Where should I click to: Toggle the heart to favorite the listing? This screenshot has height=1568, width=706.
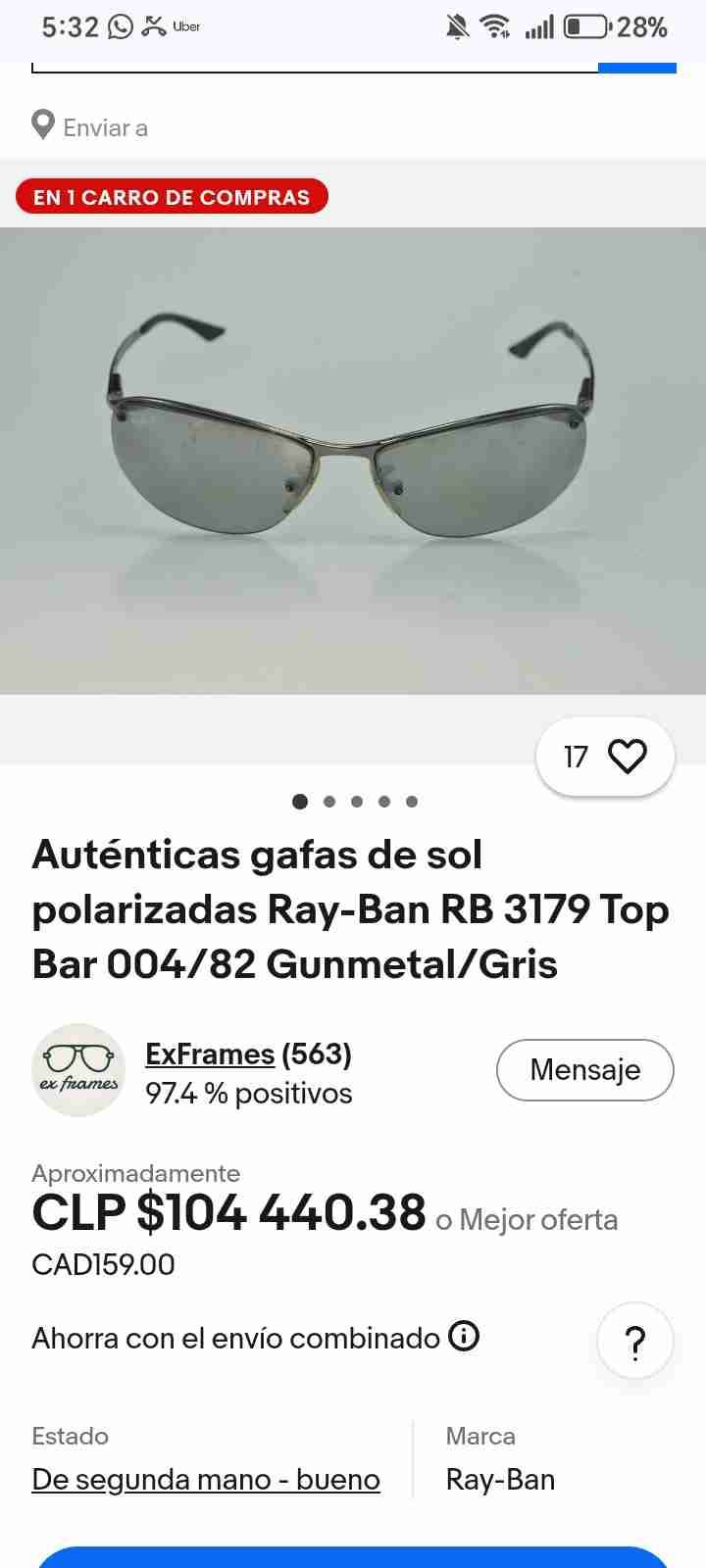click(629, 756)
